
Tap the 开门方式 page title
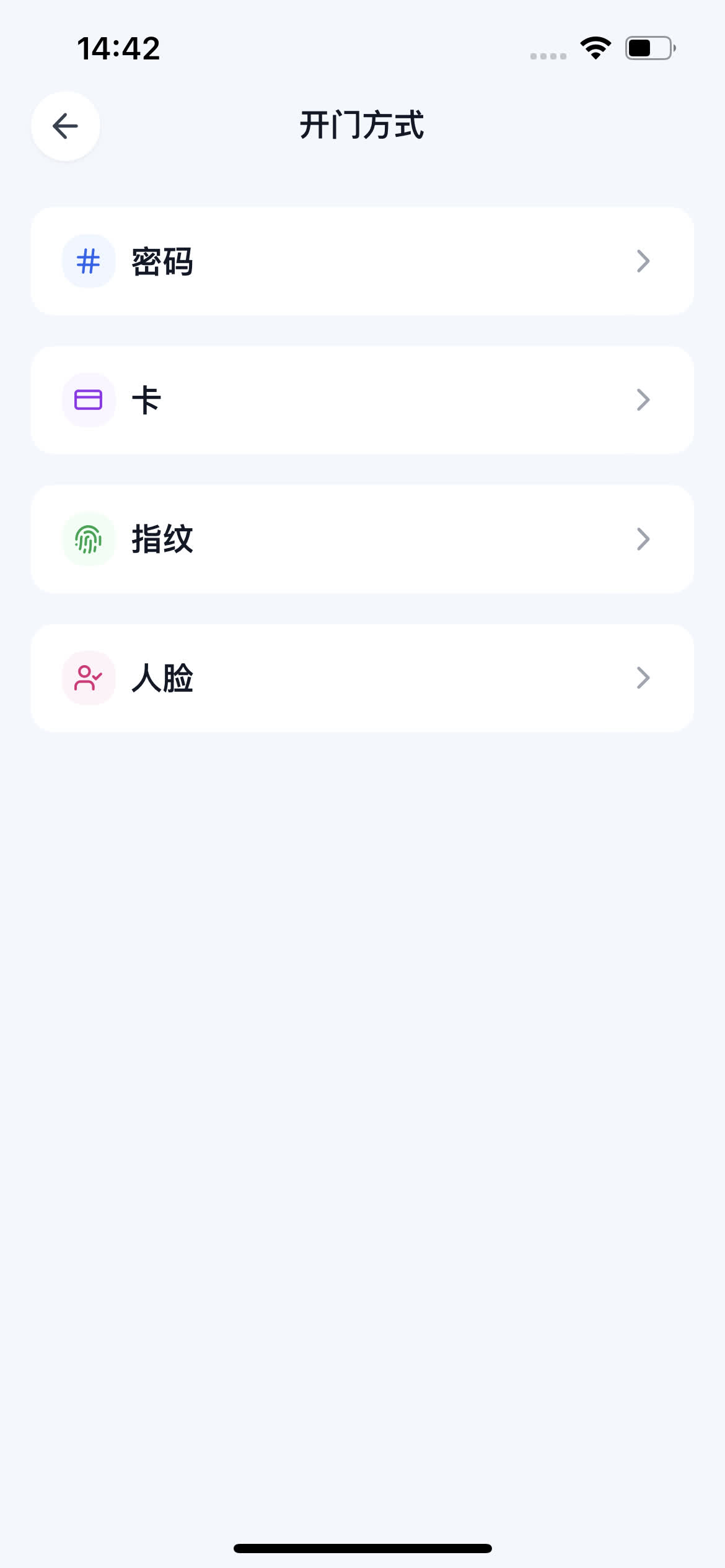click(362, 126)
